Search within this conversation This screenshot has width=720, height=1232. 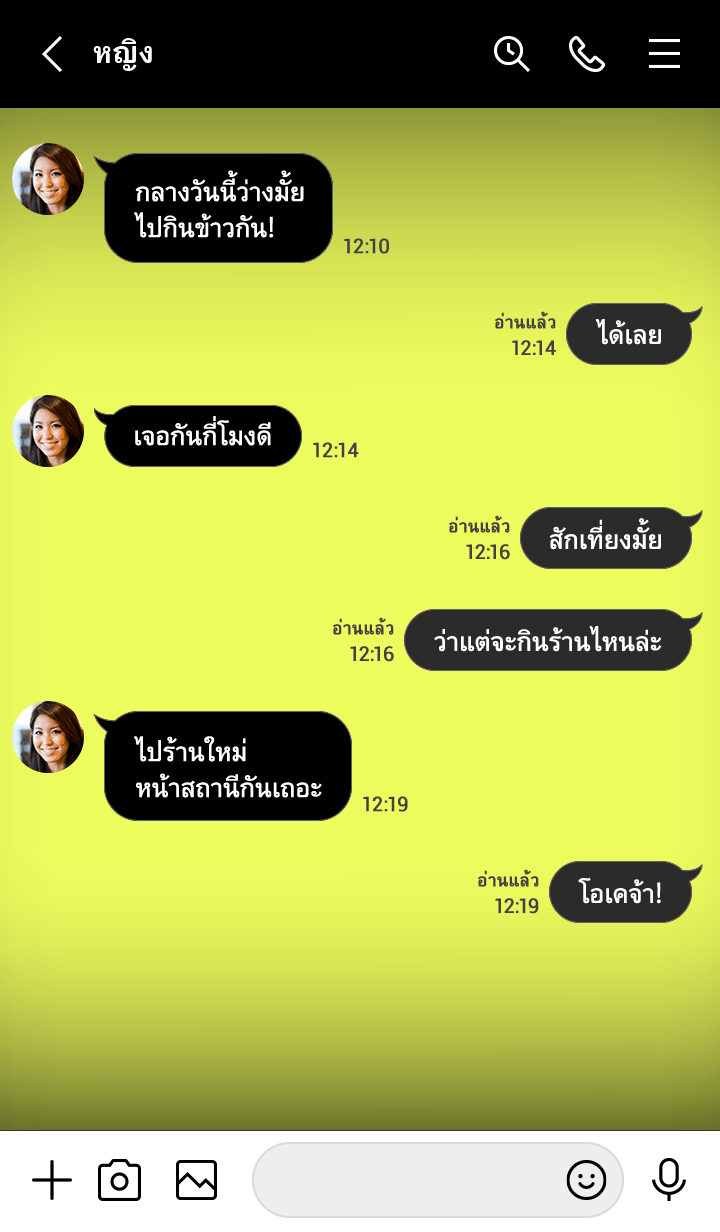click(x=511, y=54)
